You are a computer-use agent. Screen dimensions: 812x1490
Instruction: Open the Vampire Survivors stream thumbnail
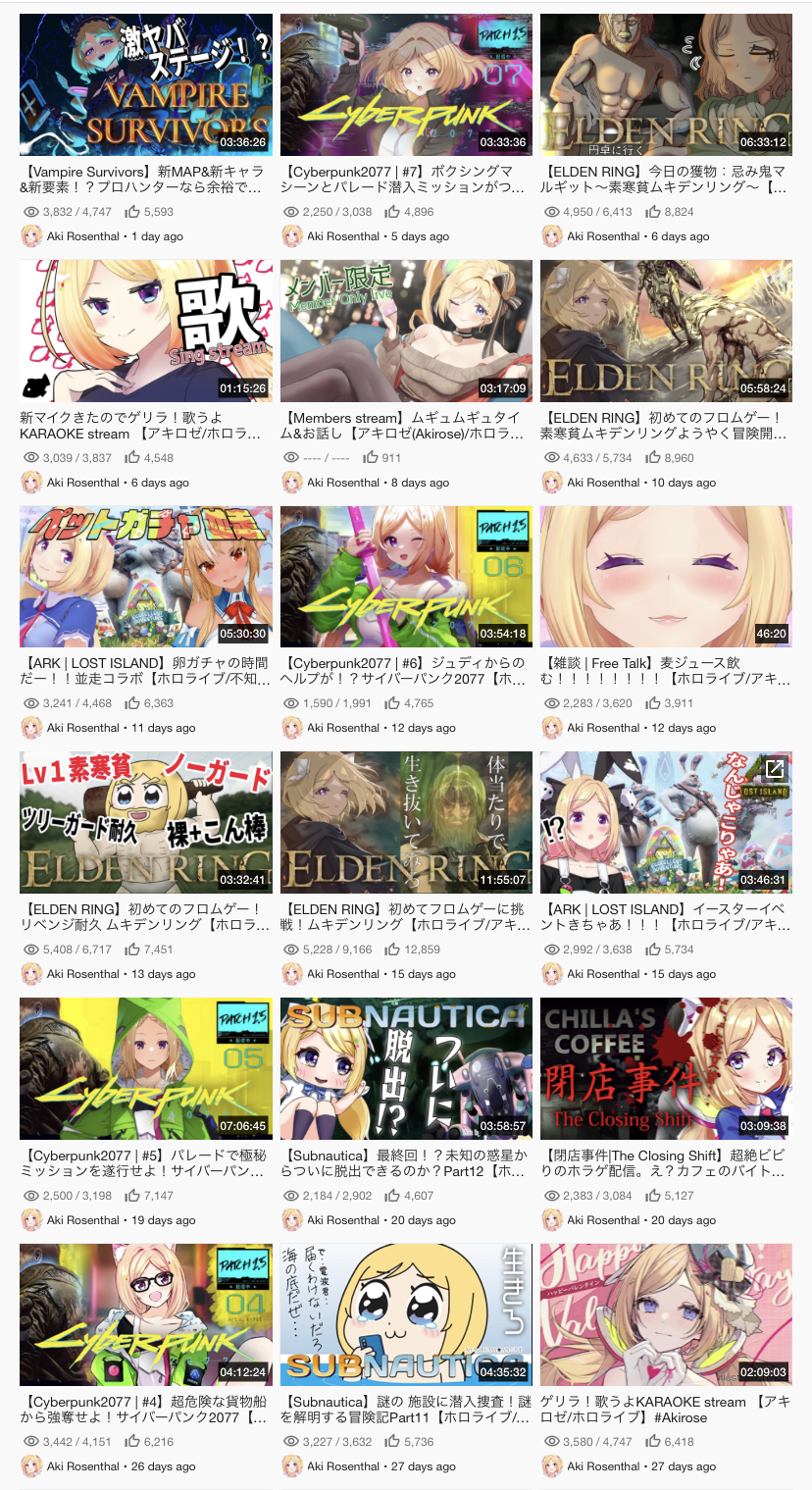click(146, 84)
